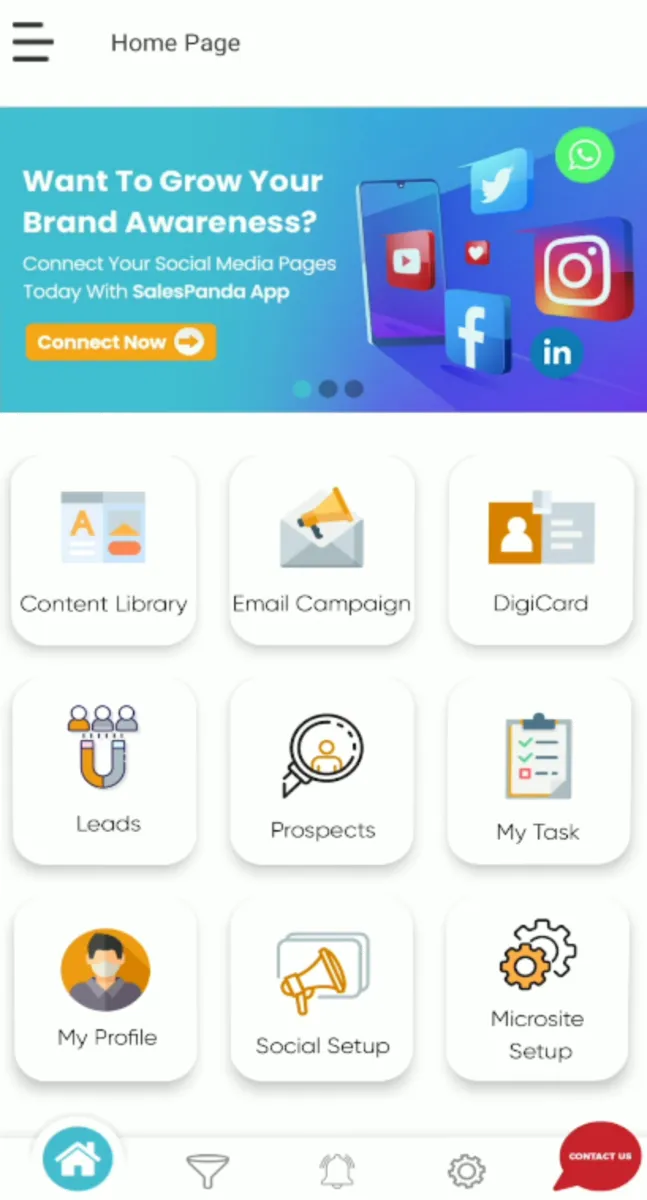
Task: Switch to the Home tab
Action: pos(78,1160)
